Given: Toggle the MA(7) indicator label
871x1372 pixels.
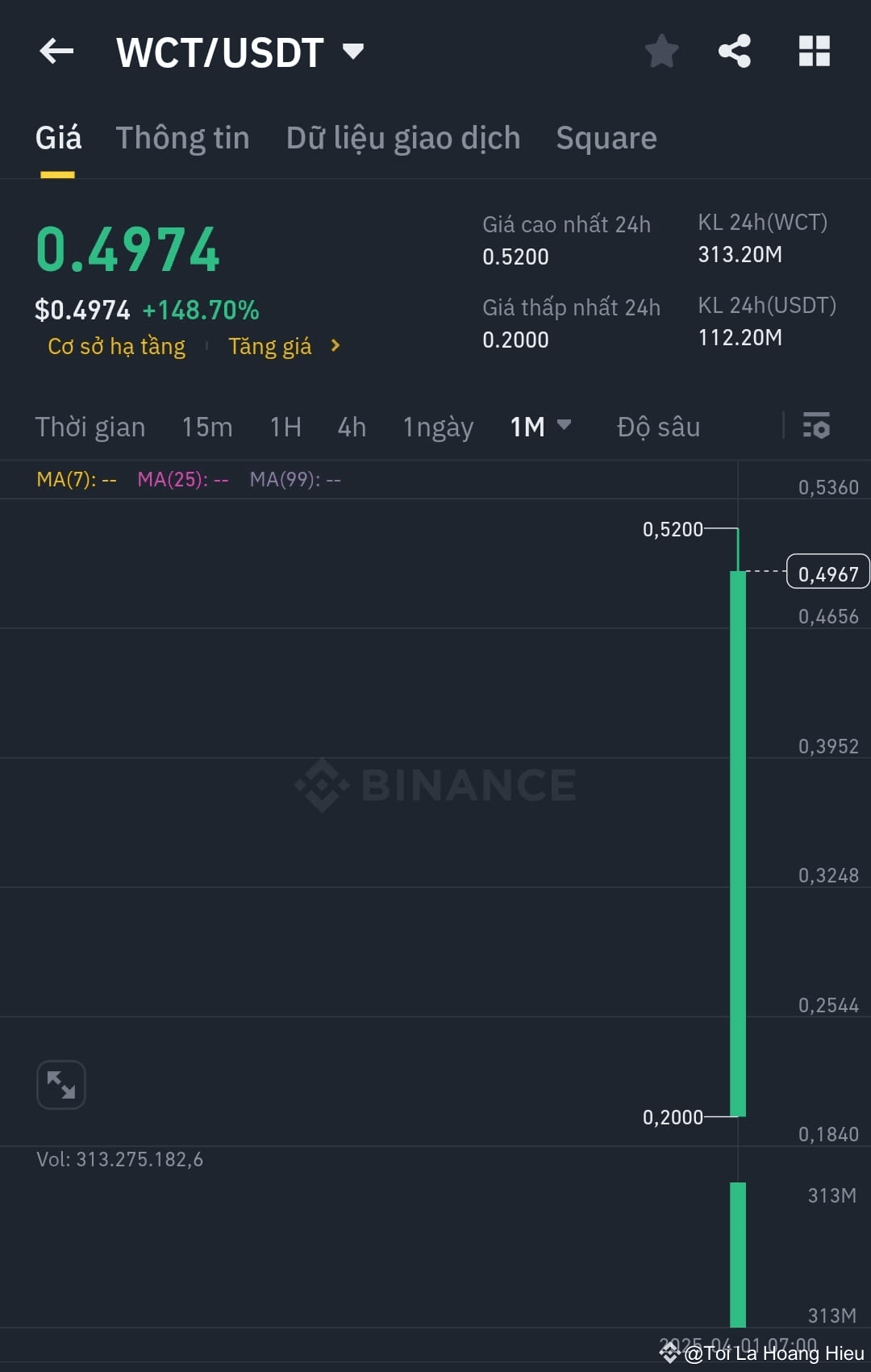Looking at the screenshot, I should [x=74, y=478].
